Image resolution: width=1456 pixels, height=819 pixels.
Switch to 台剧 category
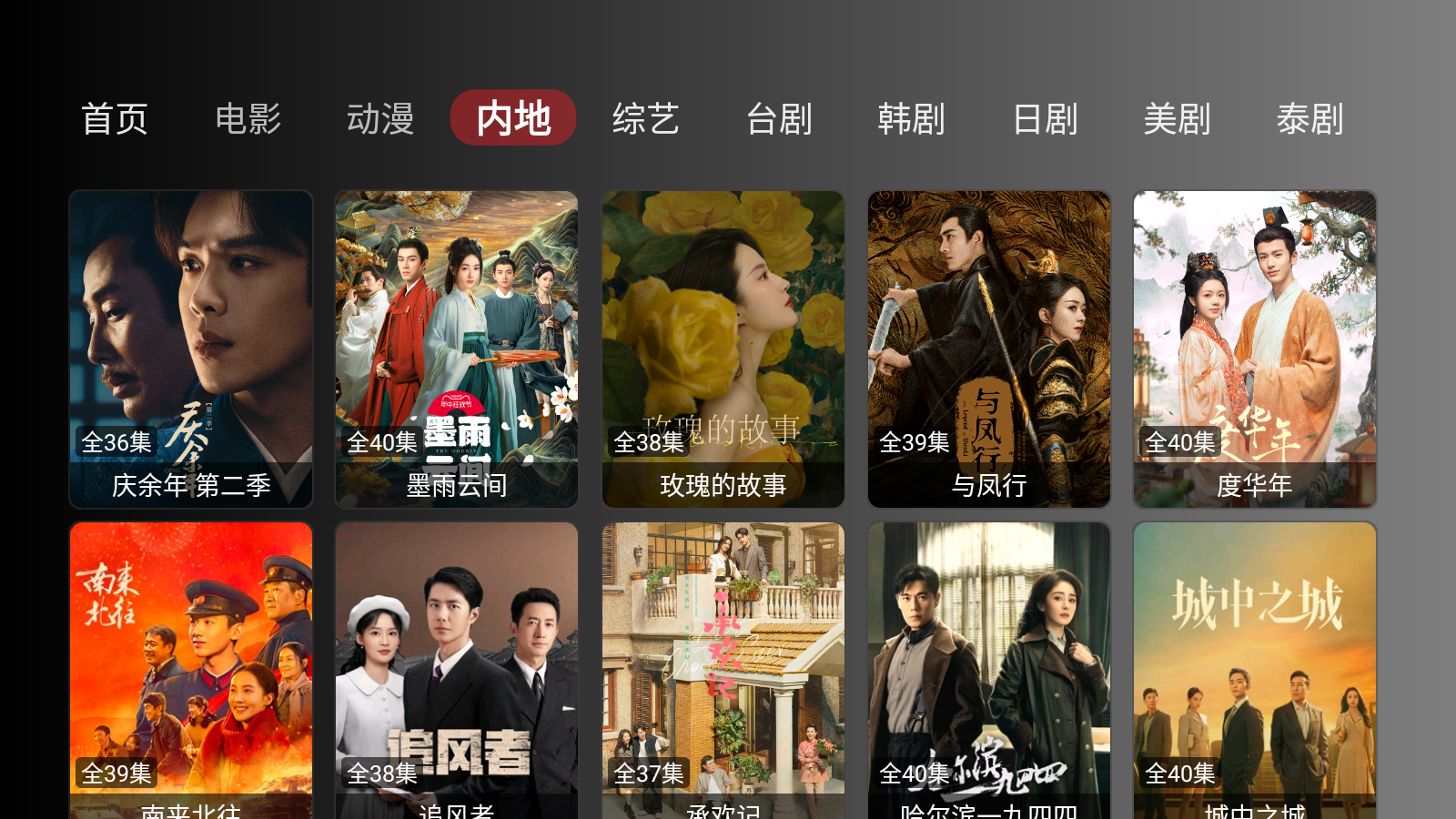(779, 119)
